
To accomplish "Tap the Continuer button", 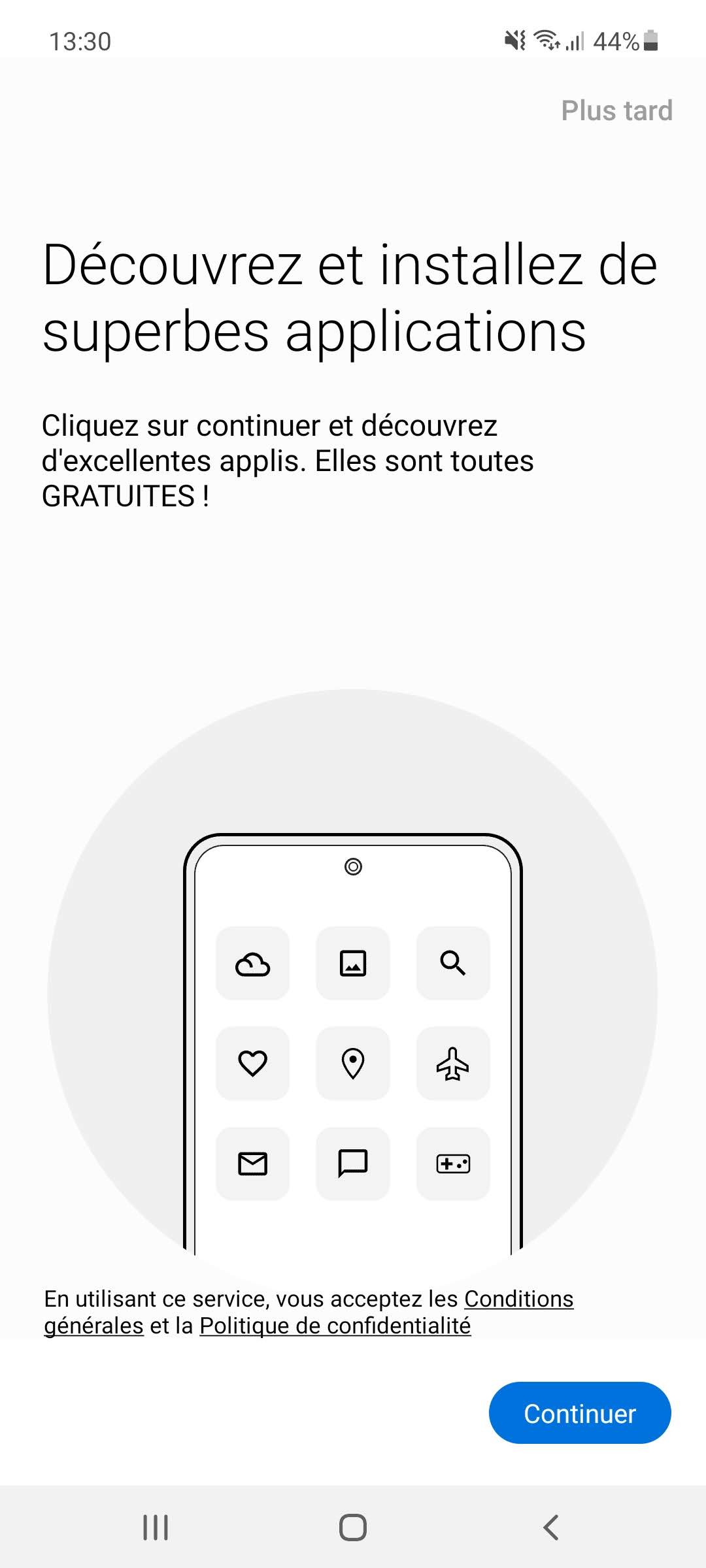I will click(580, 1413).
